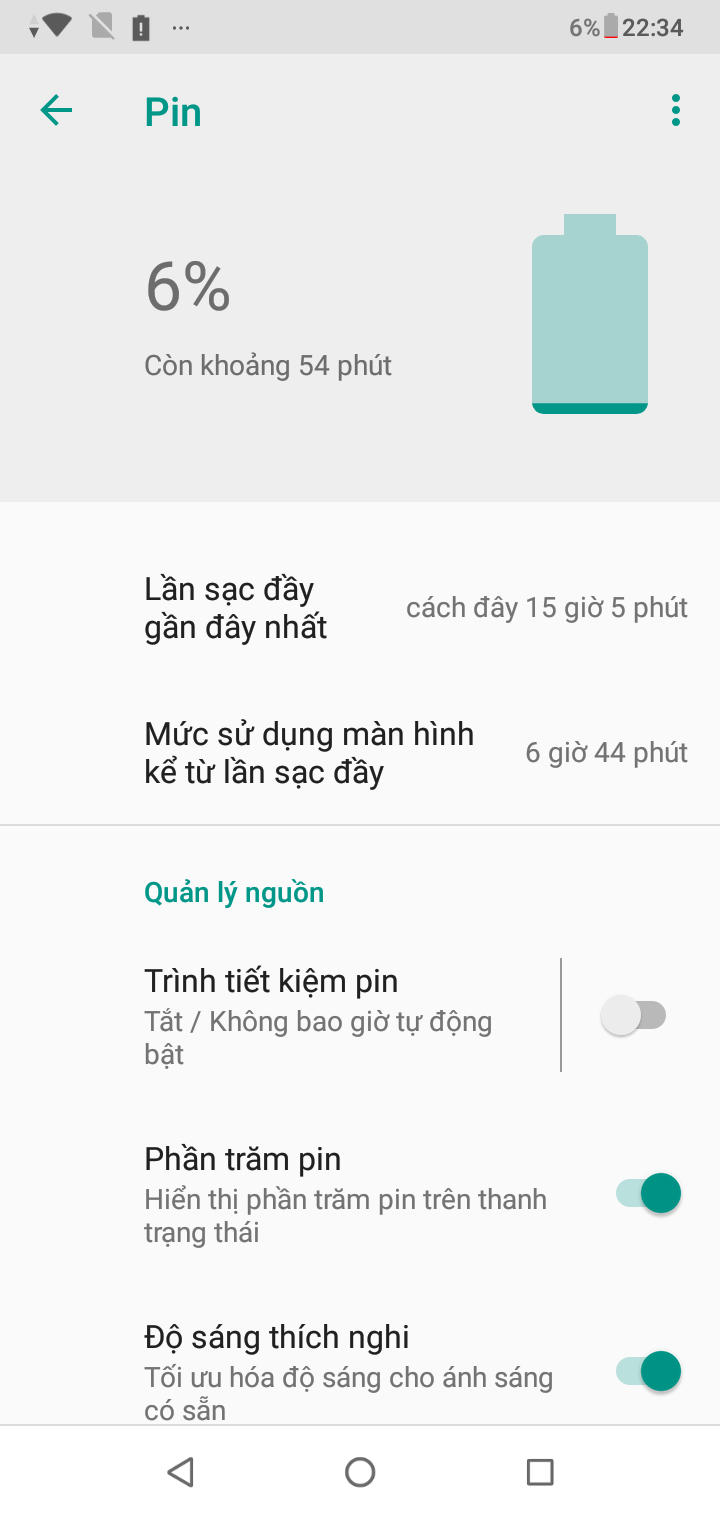720x1520 pixels.
Task: Turn off Độ sáng thích nghi
Action: (x=648, y=1372)
